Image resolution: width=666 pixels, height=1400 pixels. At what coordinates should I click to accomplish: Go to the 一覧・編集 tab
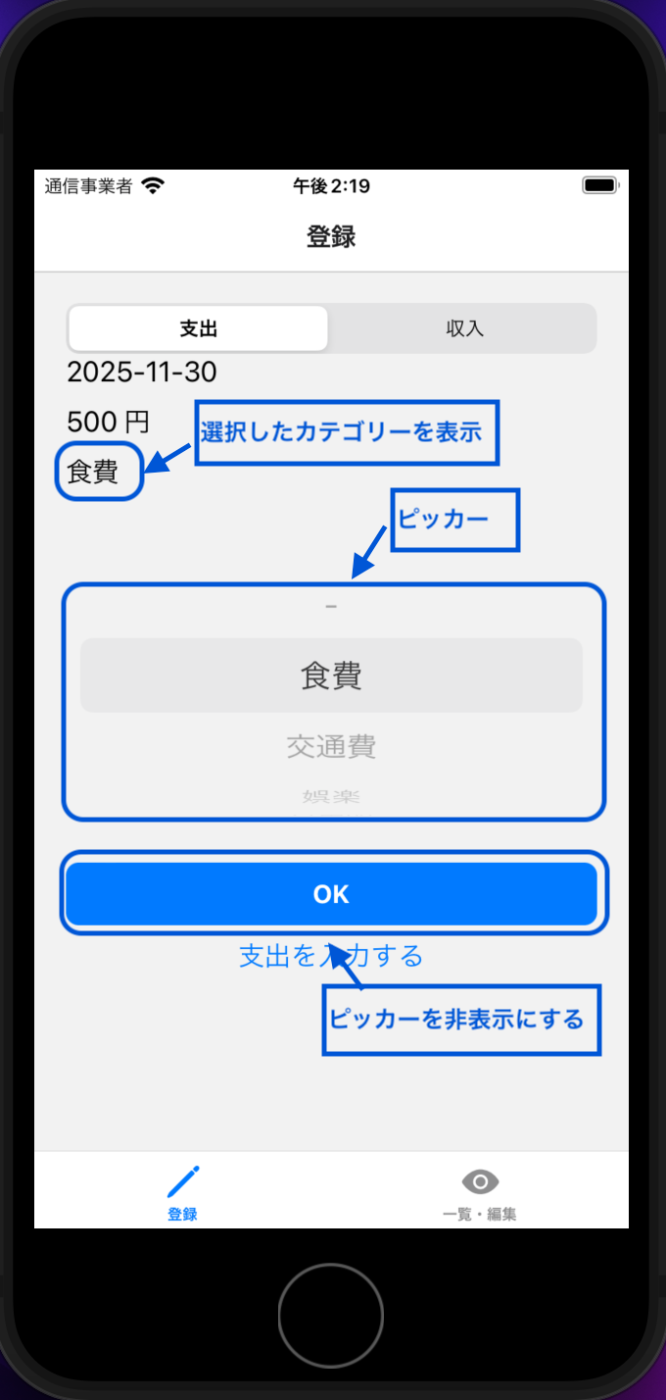coord(479,1192)
